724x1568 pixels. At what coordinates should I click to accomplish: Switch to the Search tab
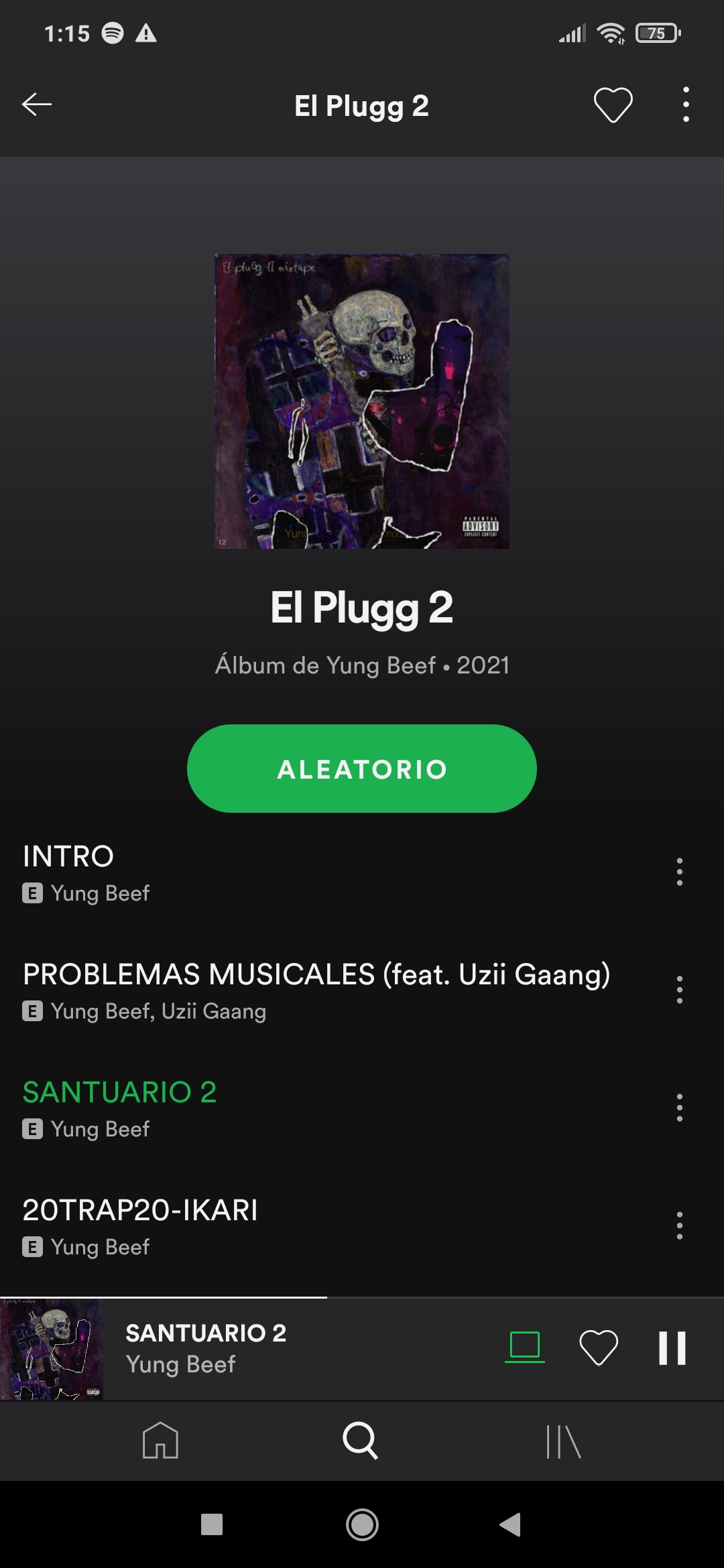point(361,1440)
